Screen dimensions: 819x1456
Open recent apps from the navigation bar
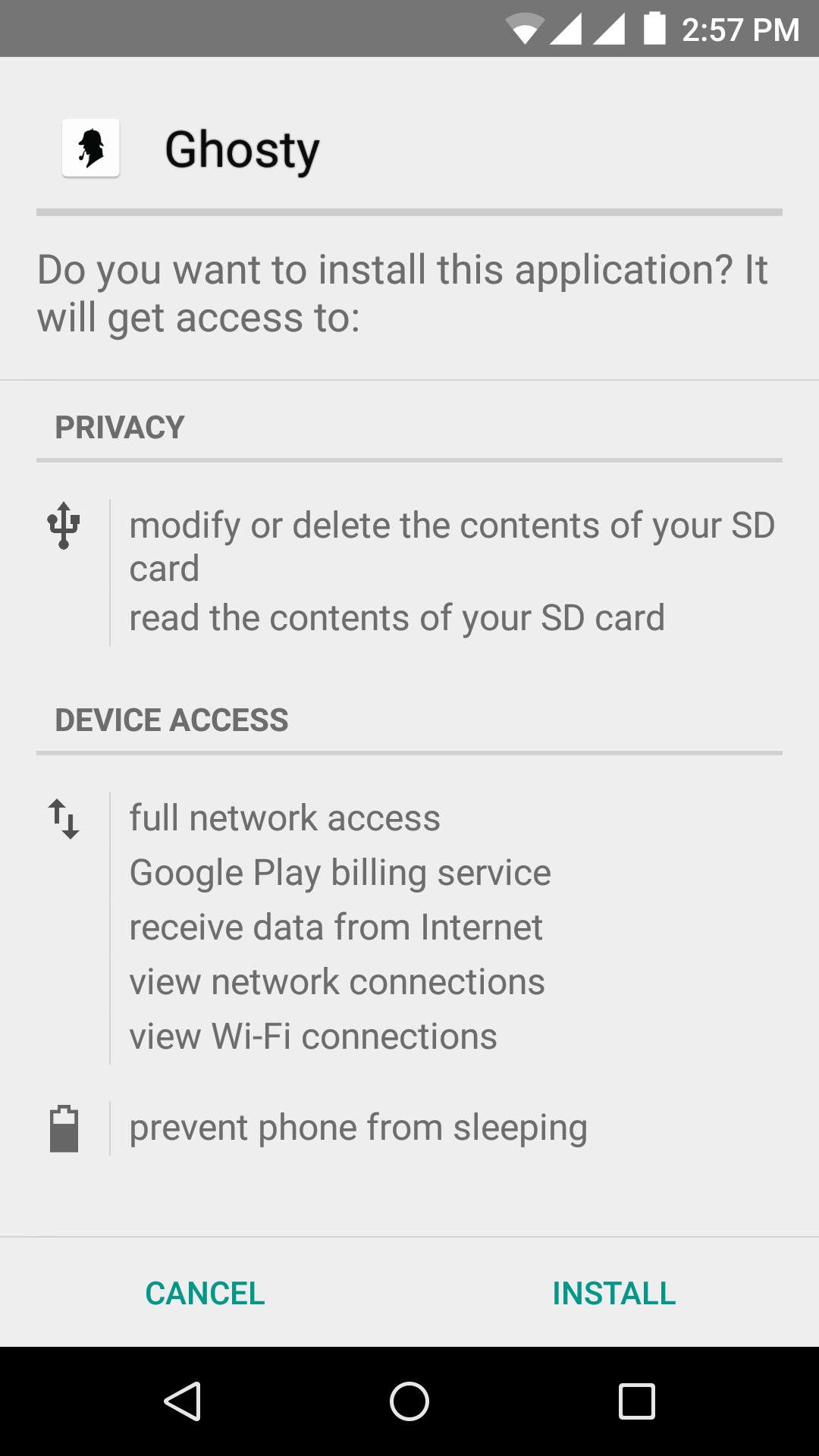coord(636,1401)
